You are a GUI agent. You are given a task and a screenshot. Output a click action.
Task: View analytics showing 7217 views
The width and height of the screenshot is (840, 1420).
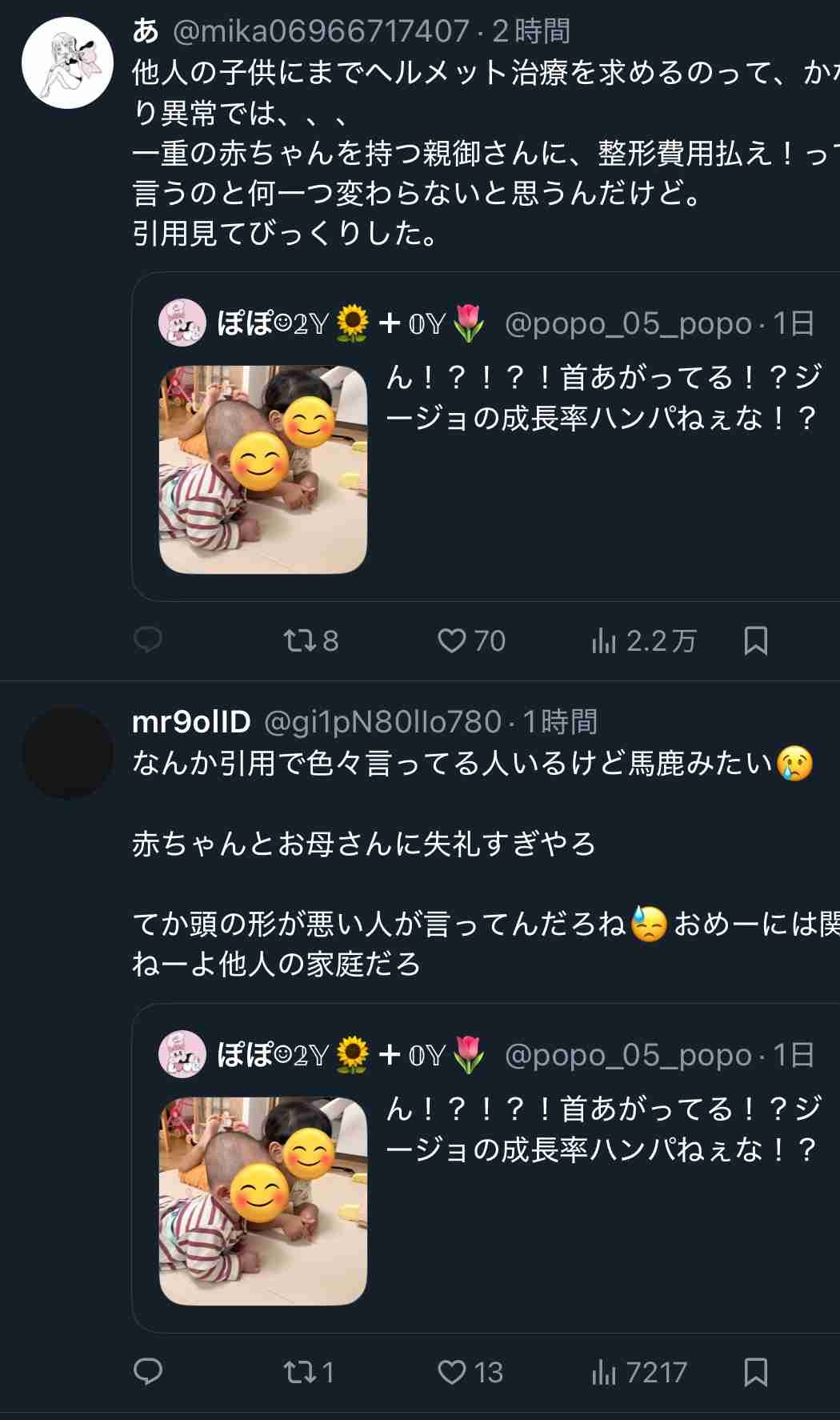pos(640,1372)
